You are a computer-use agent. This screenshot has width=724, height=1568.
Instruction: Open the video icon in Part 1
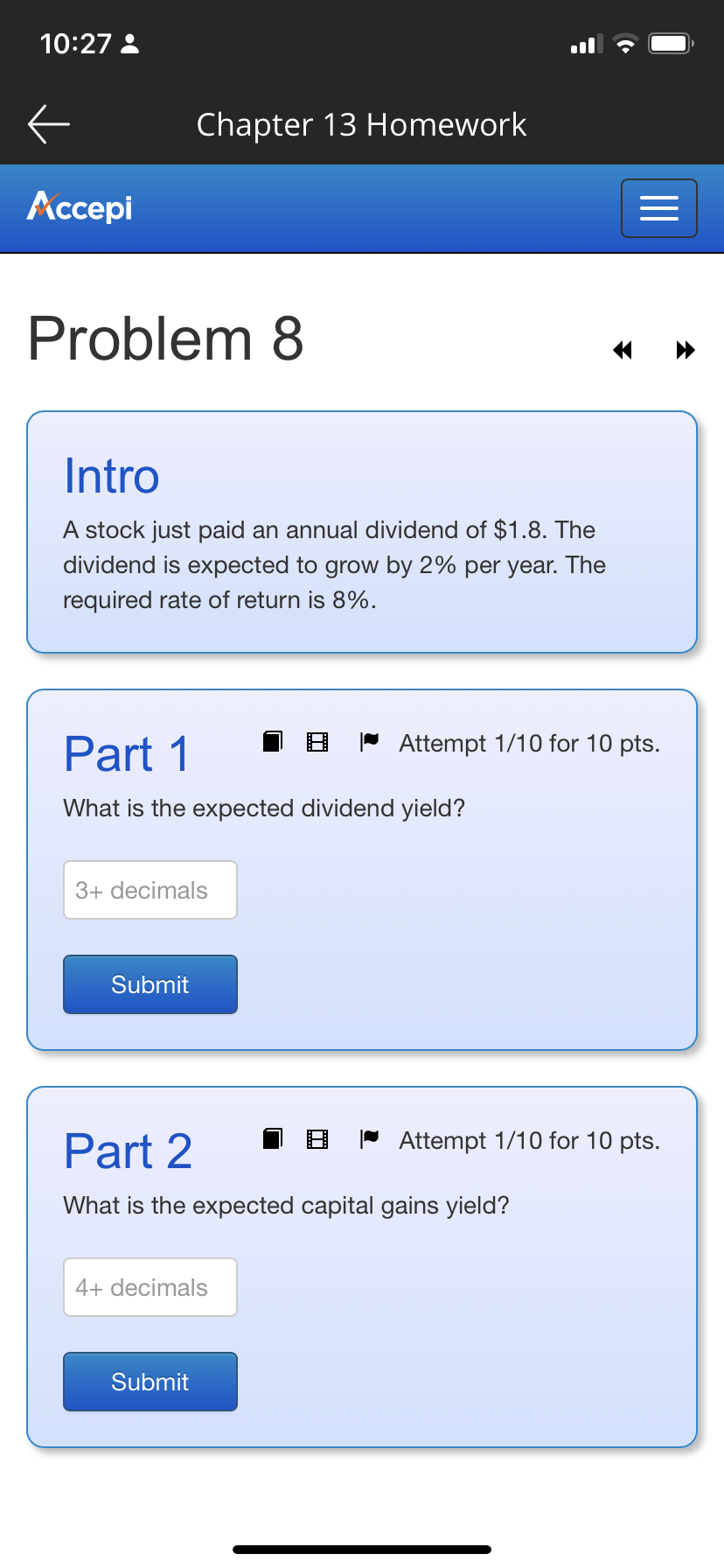pos(317,742)
